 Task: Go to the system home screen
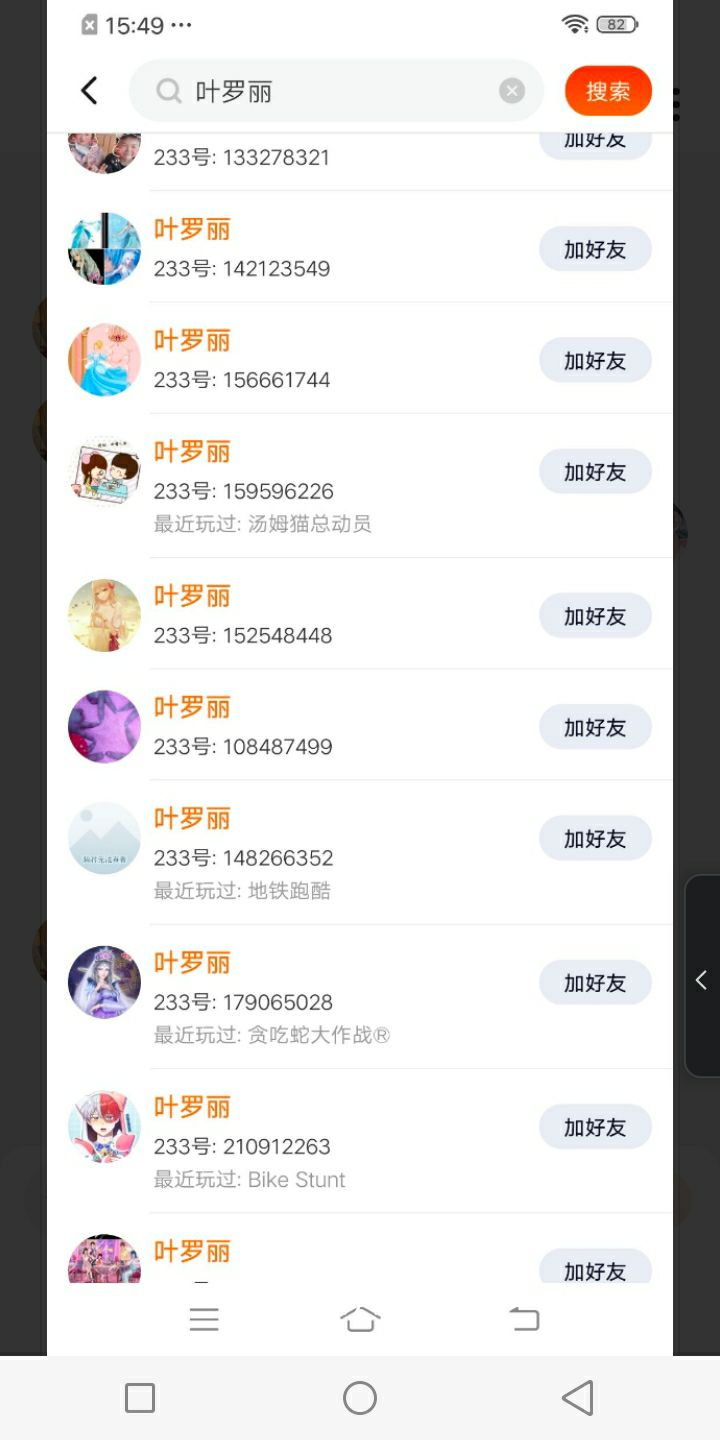[x=360, y=1397]
